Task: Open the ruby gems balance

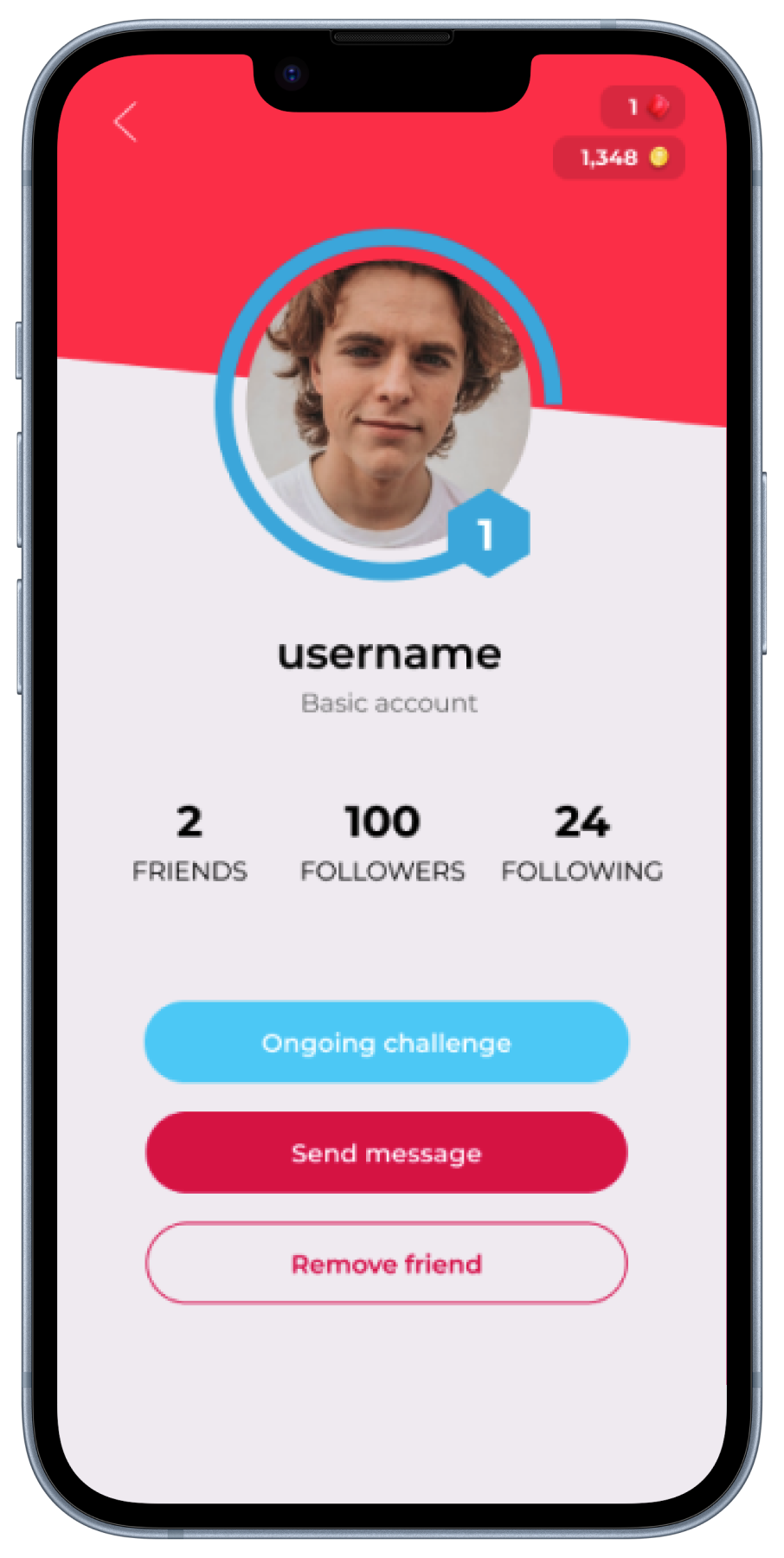Action: (x=643, y=107)
